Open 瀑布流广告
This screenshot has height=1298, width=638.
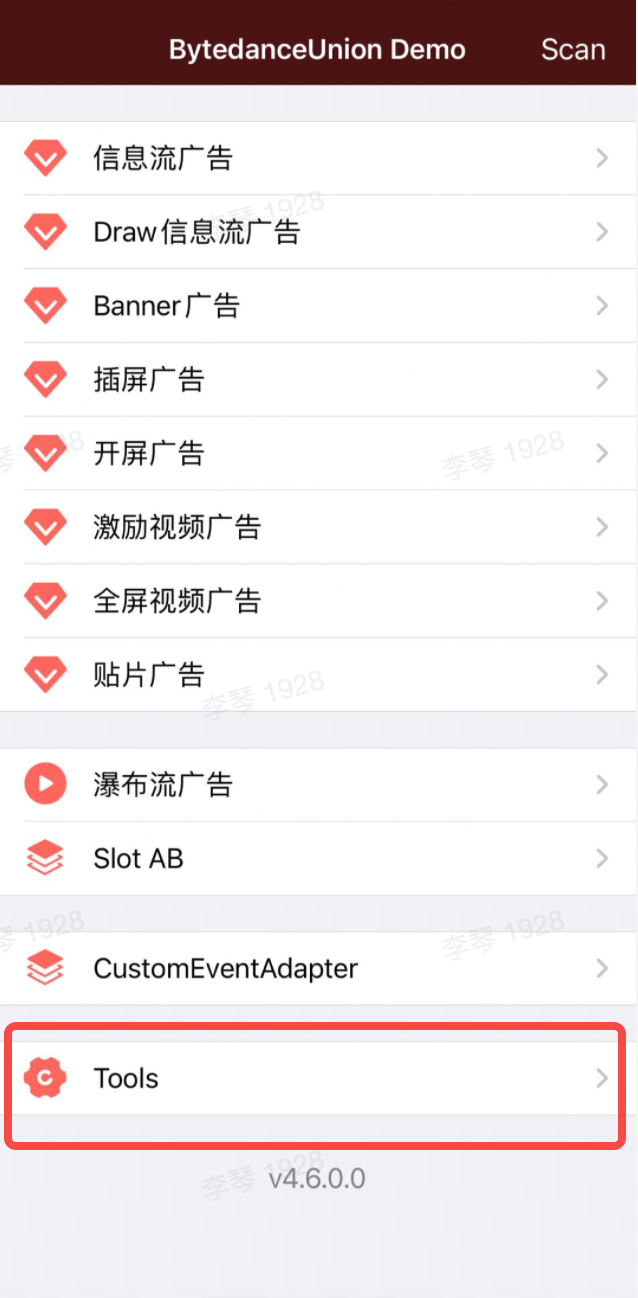(x=318, y=785)
